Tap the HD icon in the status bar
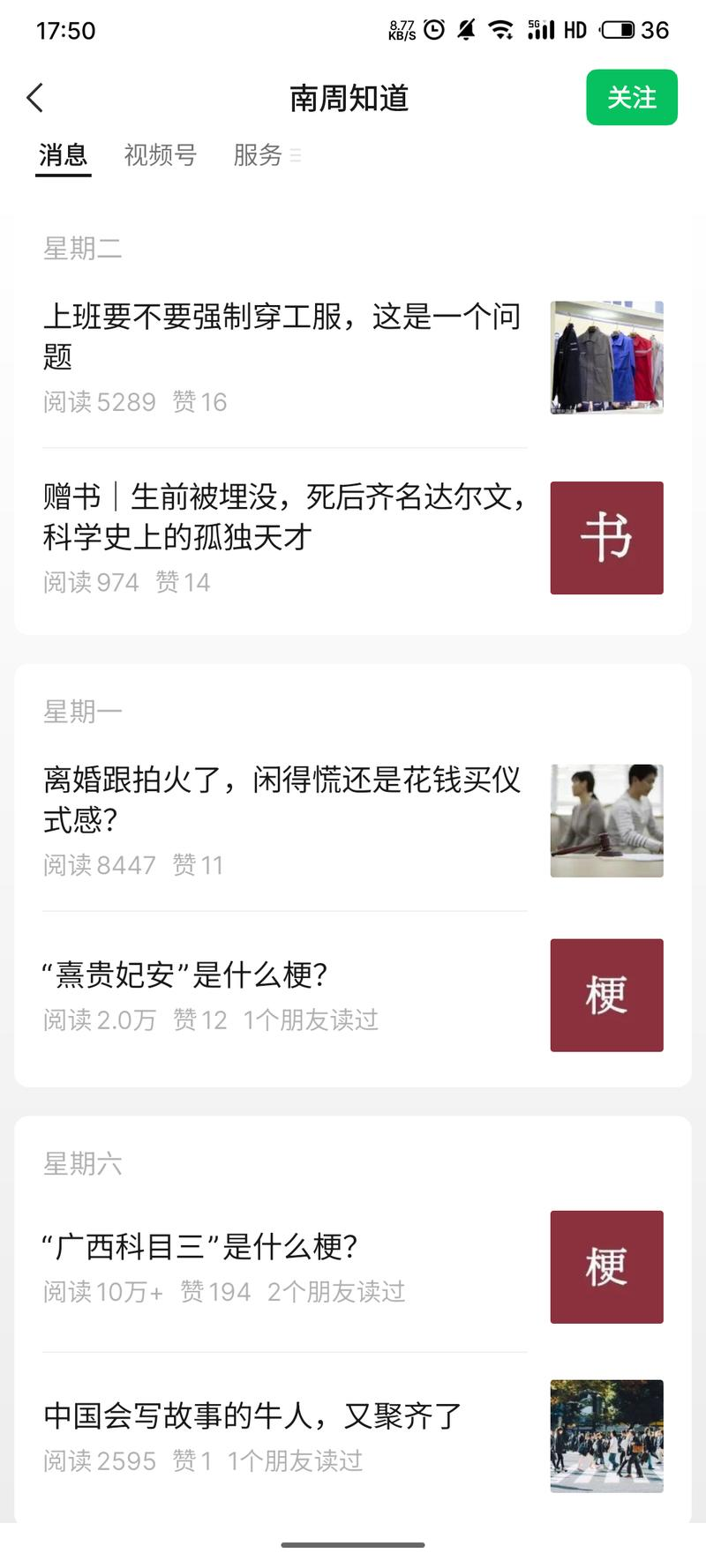706x1568 pixels. click(x=575, y=28)
